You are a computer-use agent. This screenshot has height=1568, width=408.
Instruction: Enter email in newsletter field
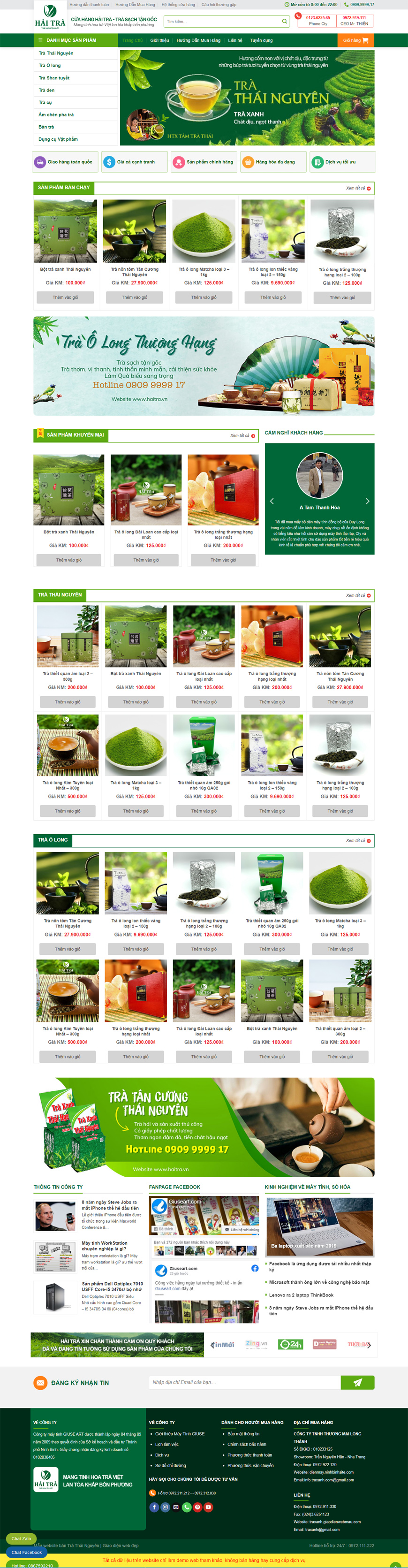pyautogui.click(x=240, y=1382)
